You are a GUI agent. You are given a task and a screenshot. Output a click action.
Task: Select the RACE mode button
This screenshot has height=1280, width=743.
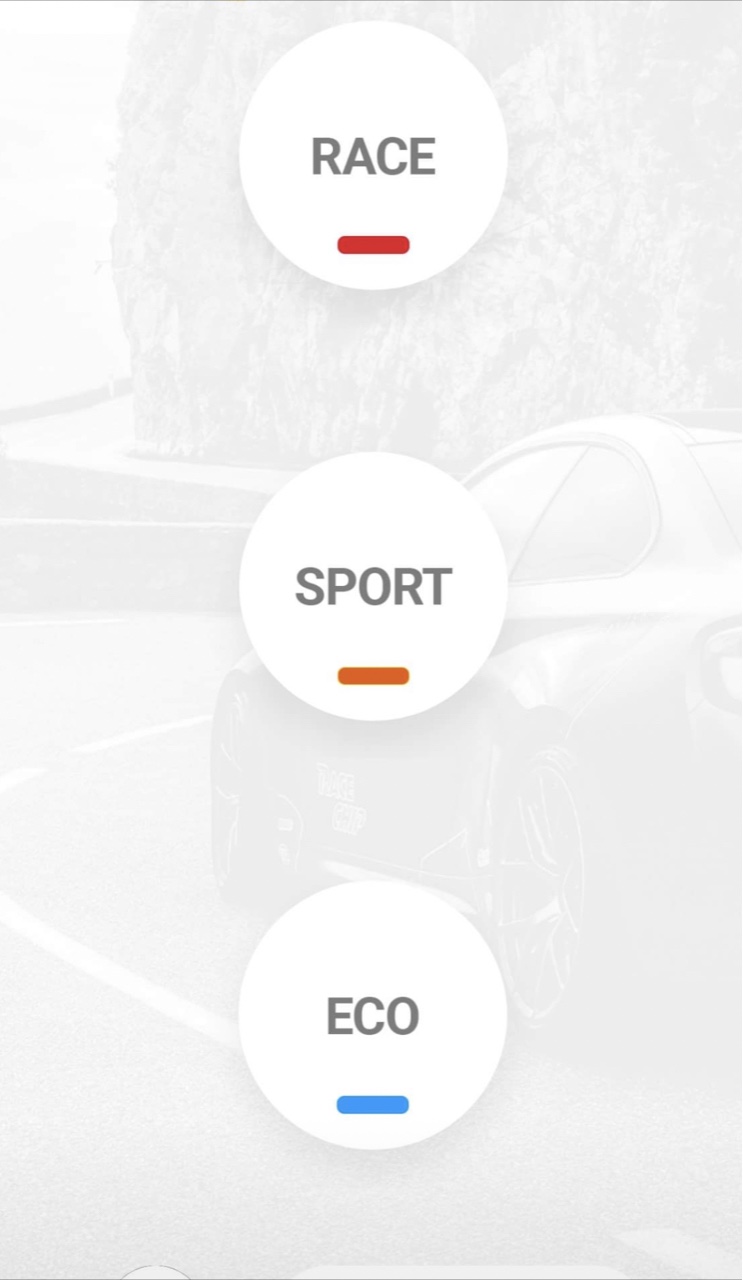click(x=373, y=156)
